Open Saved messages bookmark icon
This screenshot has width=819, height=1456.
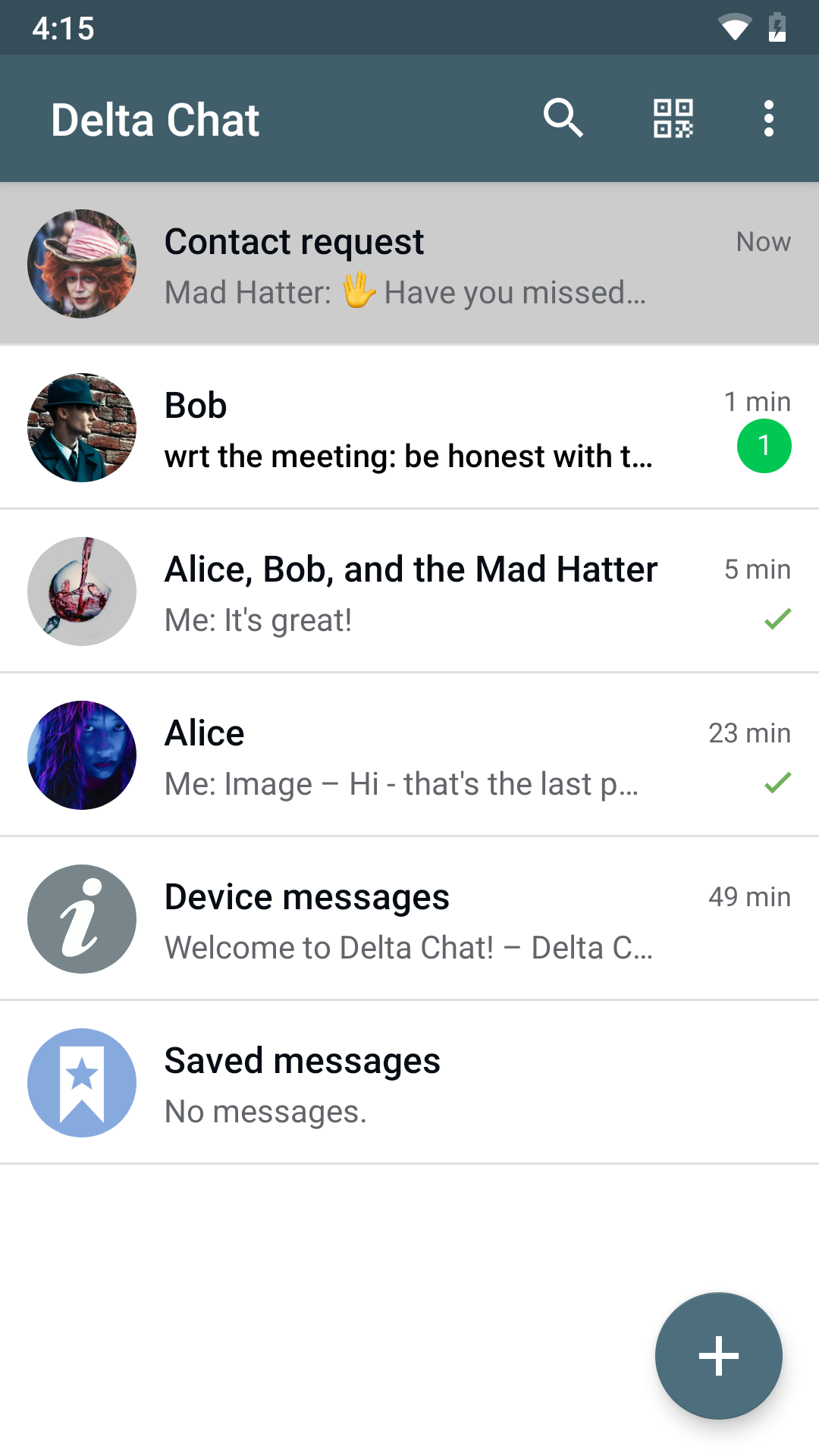[81, 1083]
